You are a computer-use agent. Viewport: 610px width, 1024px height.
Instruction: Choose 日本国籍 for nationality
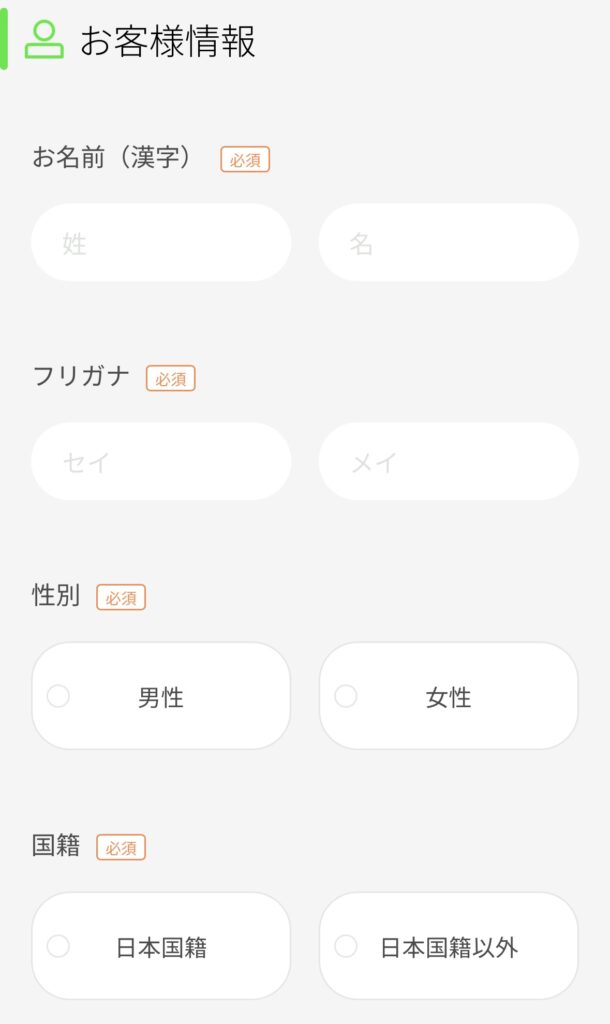coord(161,946)
